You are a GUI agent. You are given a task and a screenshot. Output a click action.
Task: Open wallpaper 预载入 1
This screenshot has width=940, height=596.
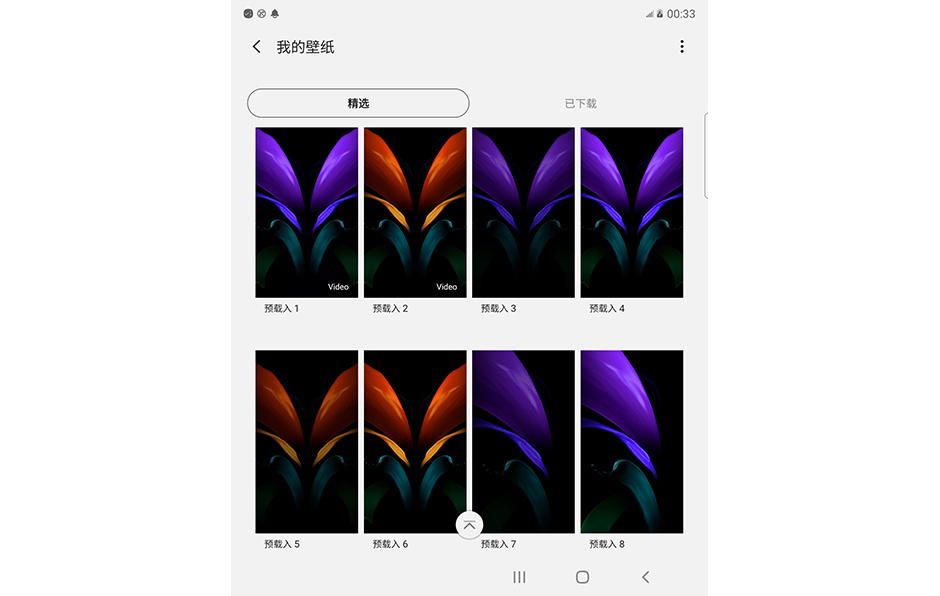tap(306, 212)
